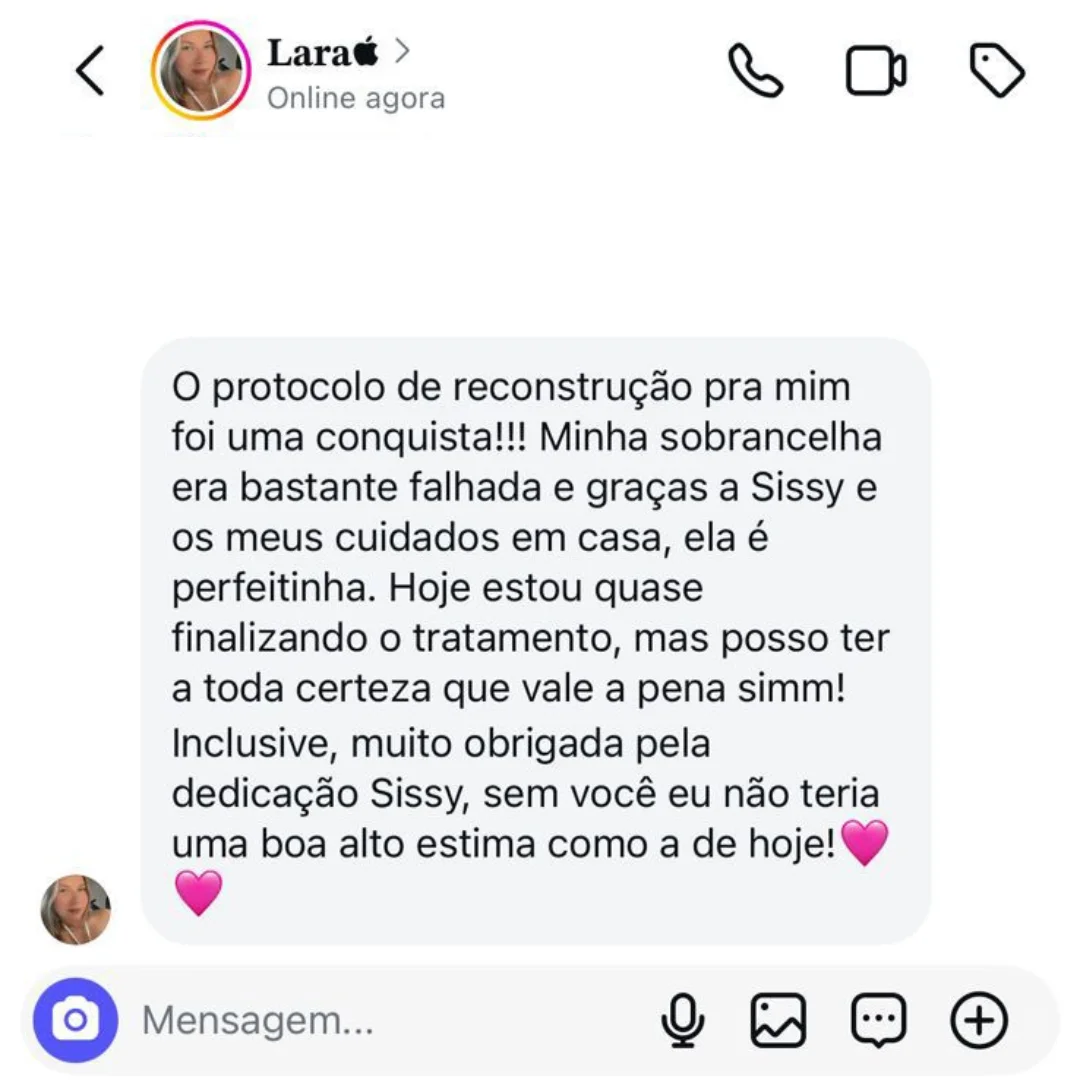The image size is (1080, 1080).
Task: Go back to the inbox
Action: (90, 72)
